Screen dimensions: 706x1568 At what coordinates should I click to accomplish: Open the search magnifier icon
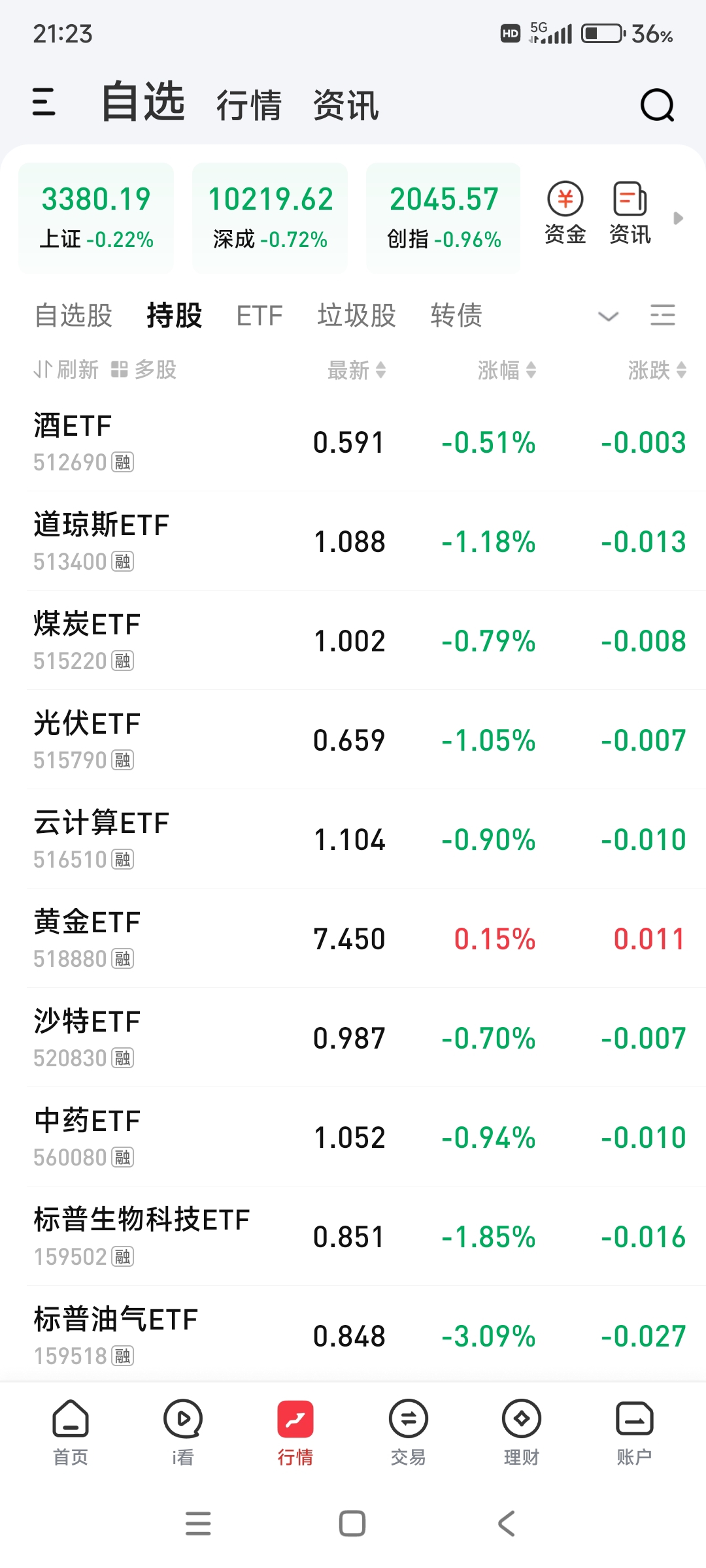(x=657, y=105)
